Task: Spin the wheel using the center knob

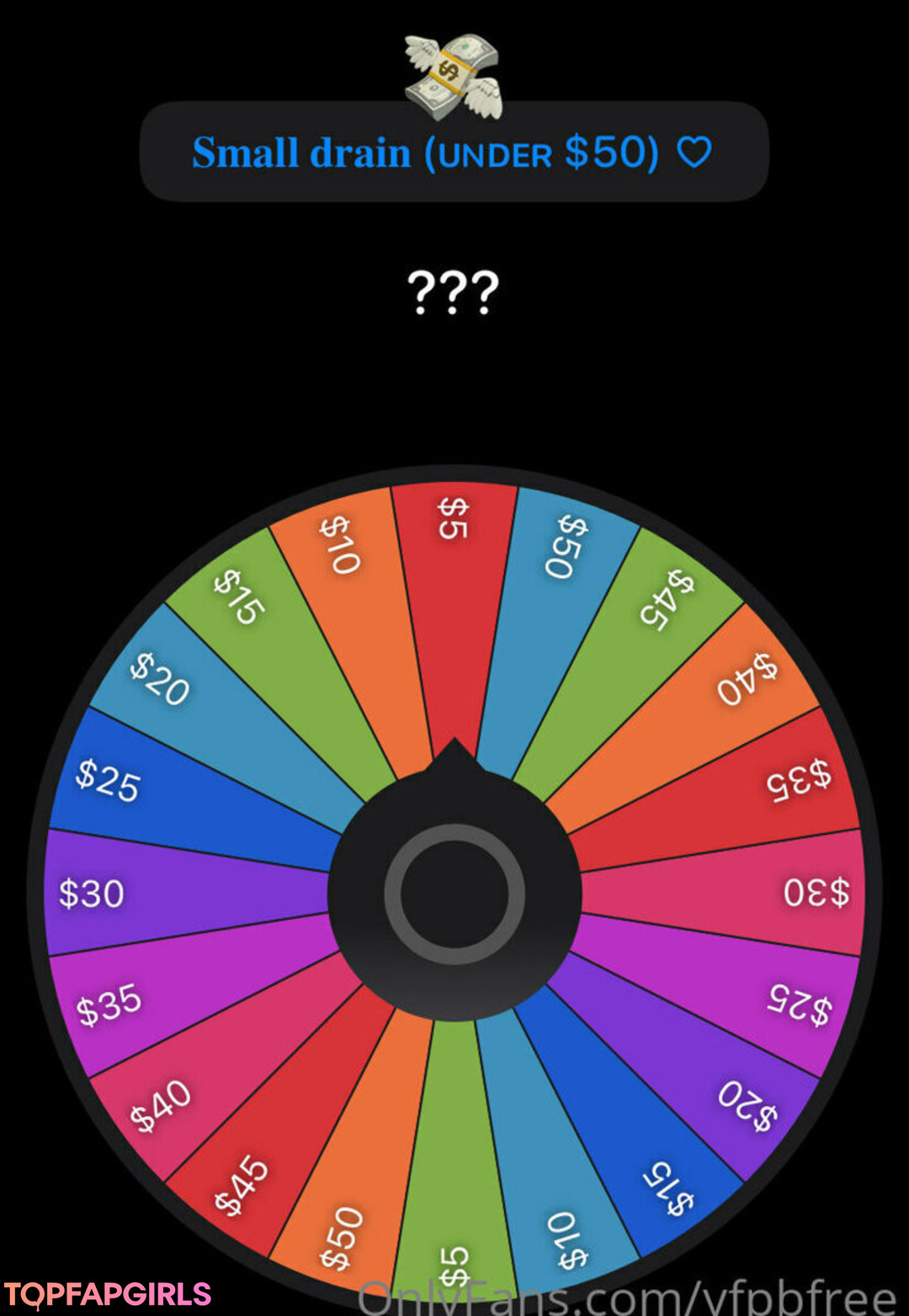Action: (x=454, y=894)
